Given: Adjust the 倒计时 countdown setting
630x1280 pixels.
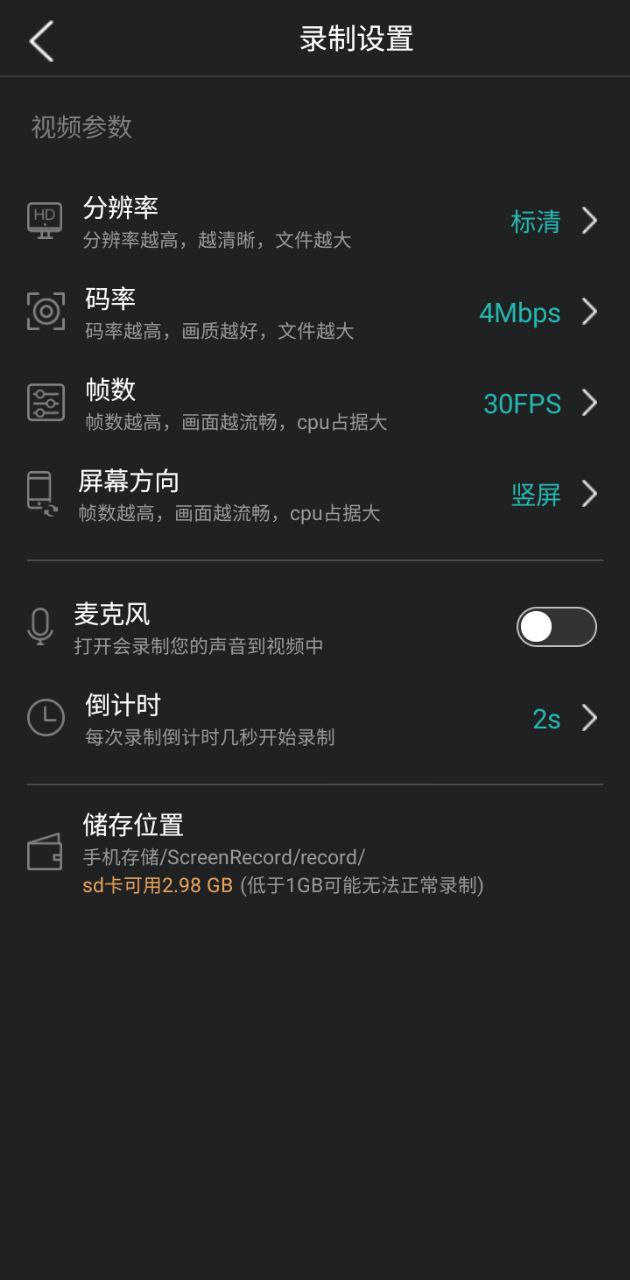Looking at the screenshot, I should click(315, 718).
